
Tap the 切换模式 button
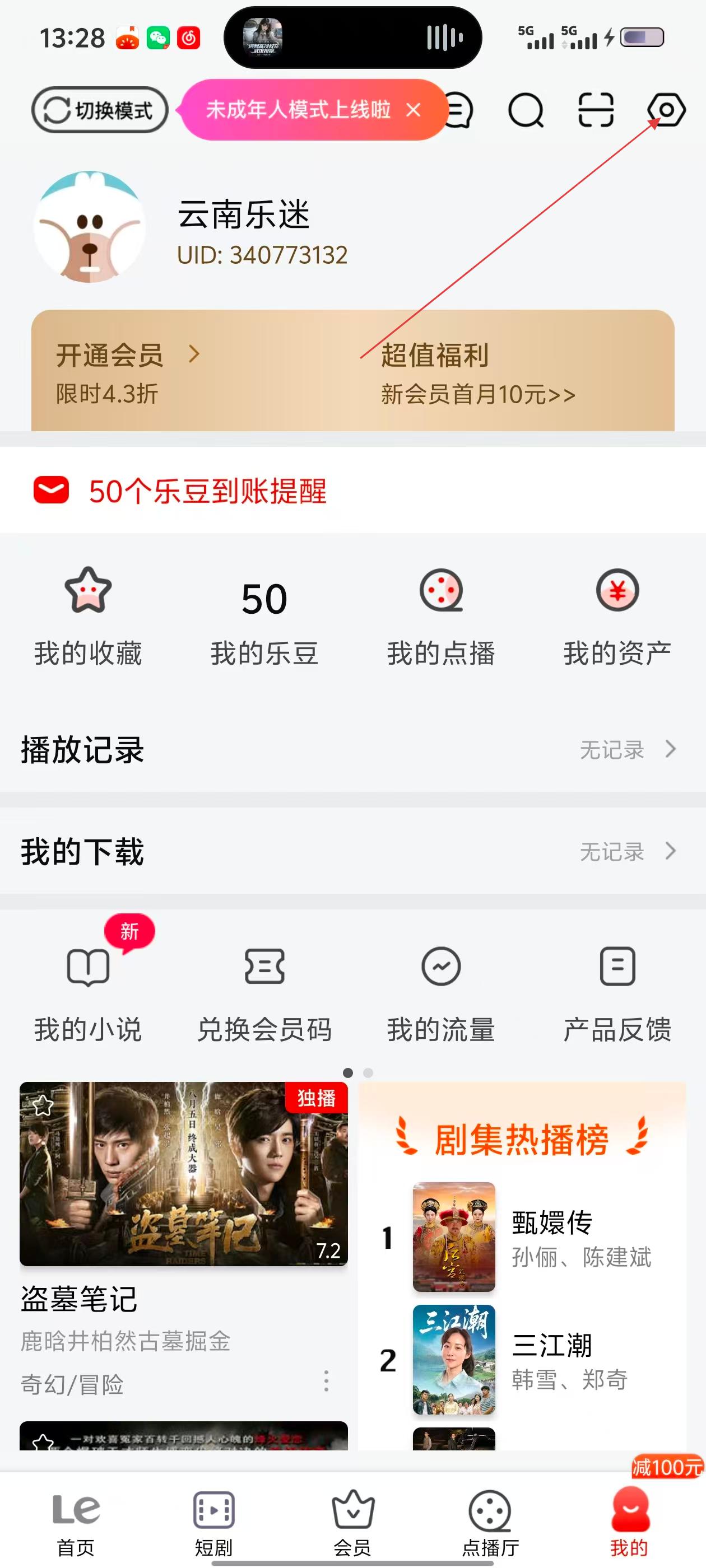(100, 110)
